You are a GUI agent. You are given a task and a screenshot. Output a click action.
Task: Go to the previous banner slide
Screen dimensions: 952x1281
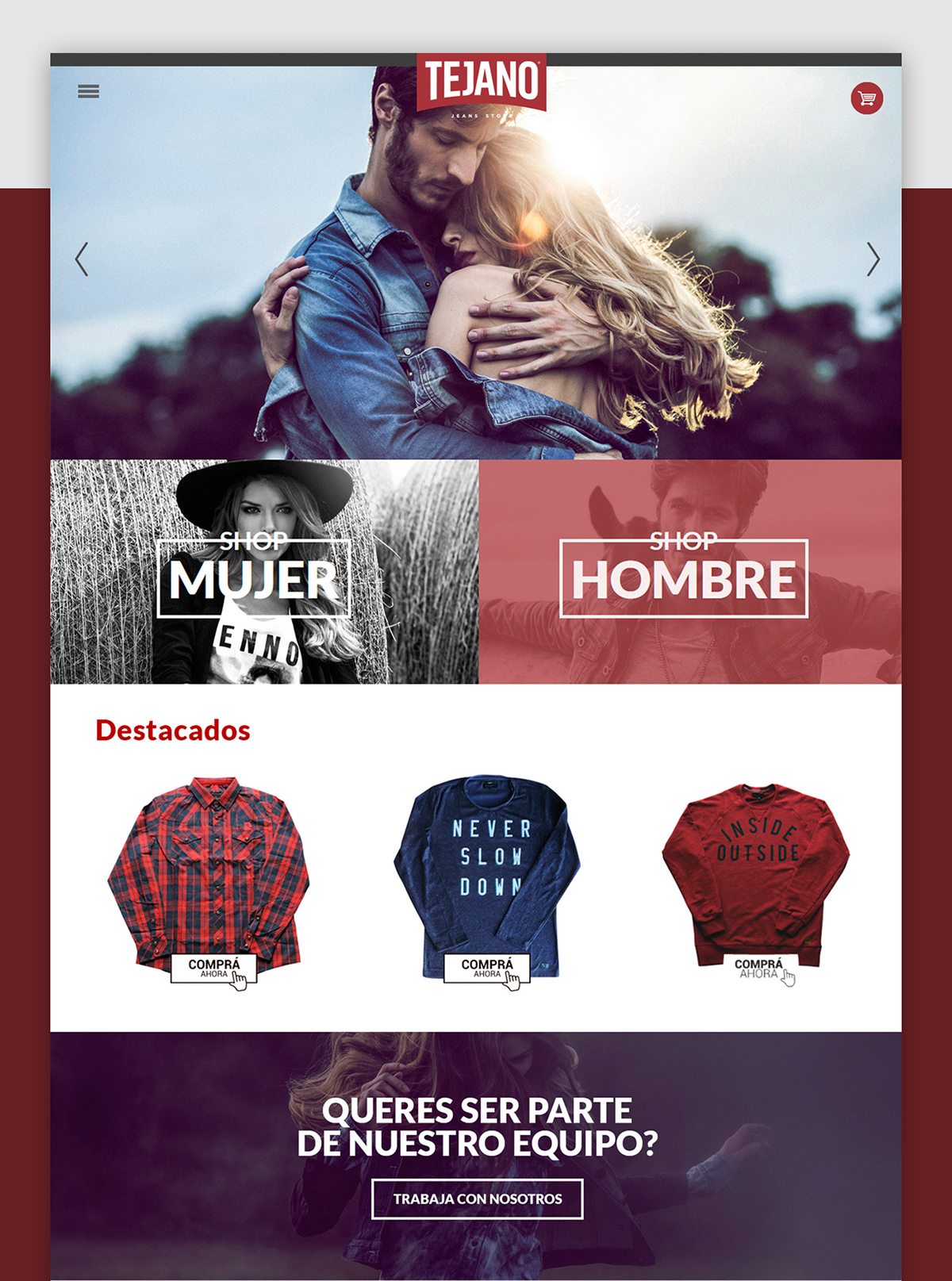(81, 259)
